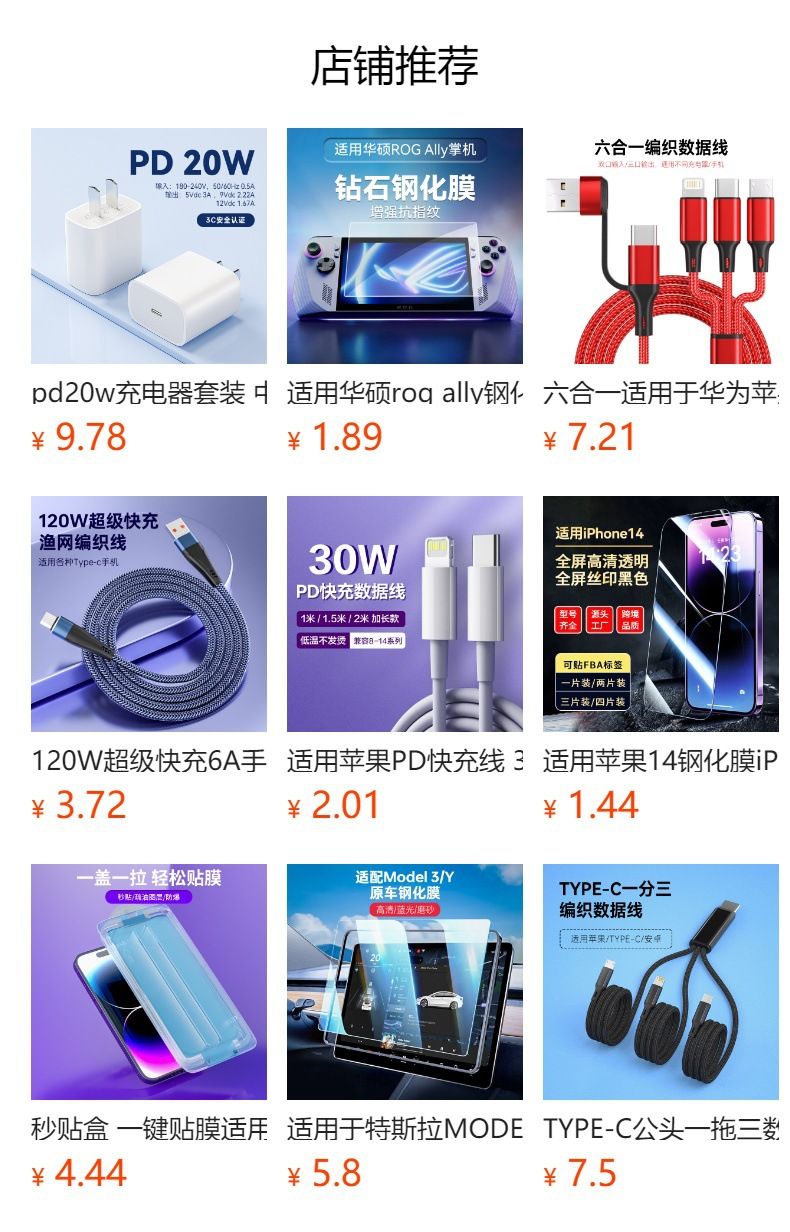Screen dimensions: 790x1232
Task: View the 适用华硕rog ally钢化膜 item
Action: [405, 246]
